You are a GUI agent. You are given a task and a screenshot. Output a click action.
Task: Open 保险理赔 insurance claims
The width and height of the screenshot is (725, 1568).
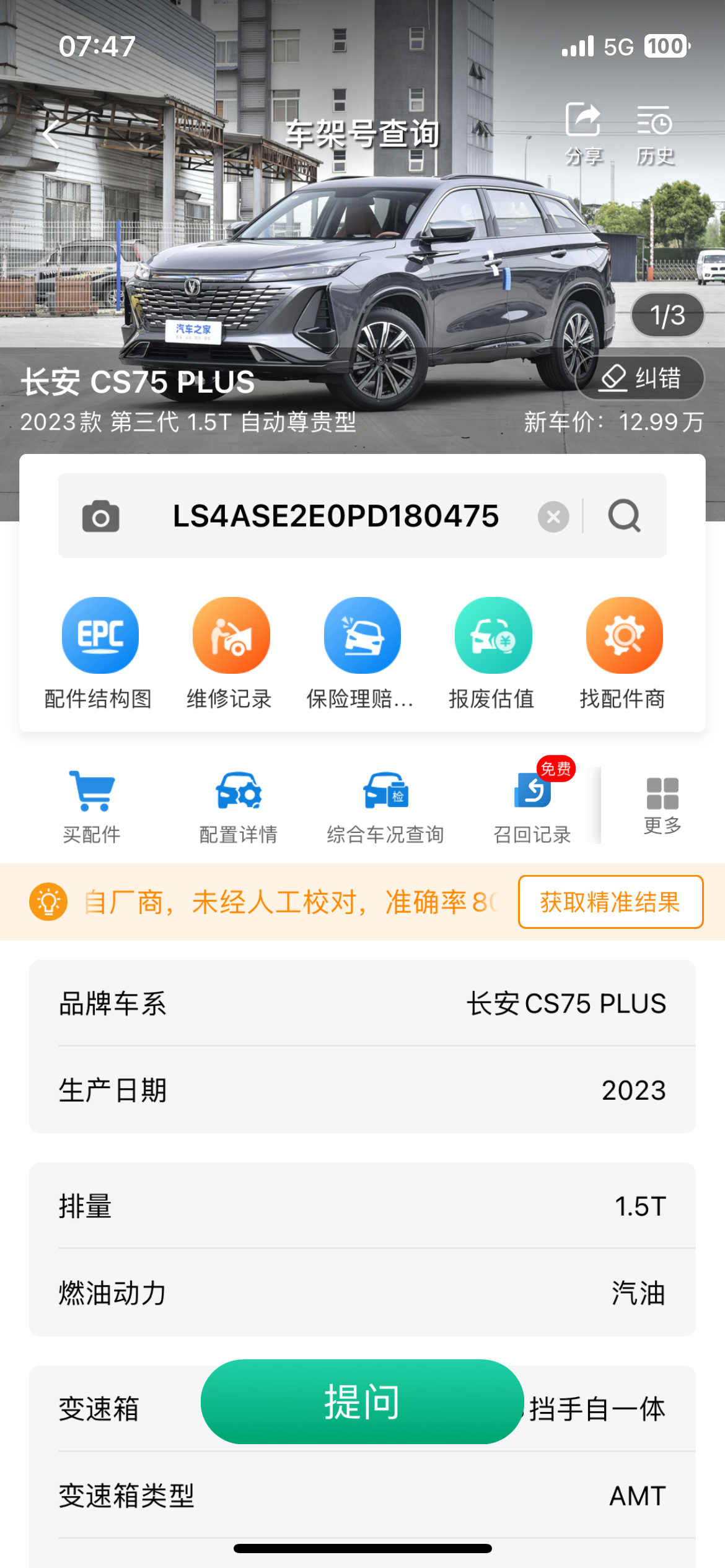(x=362, y=653)
